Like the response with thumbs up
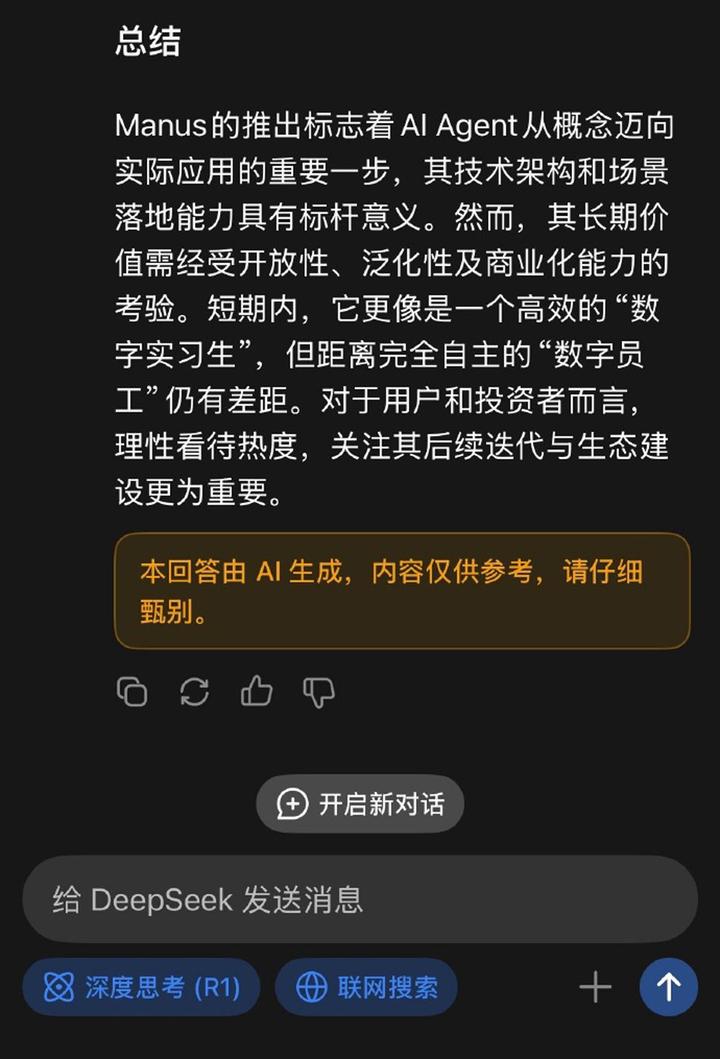 [256, 692]
